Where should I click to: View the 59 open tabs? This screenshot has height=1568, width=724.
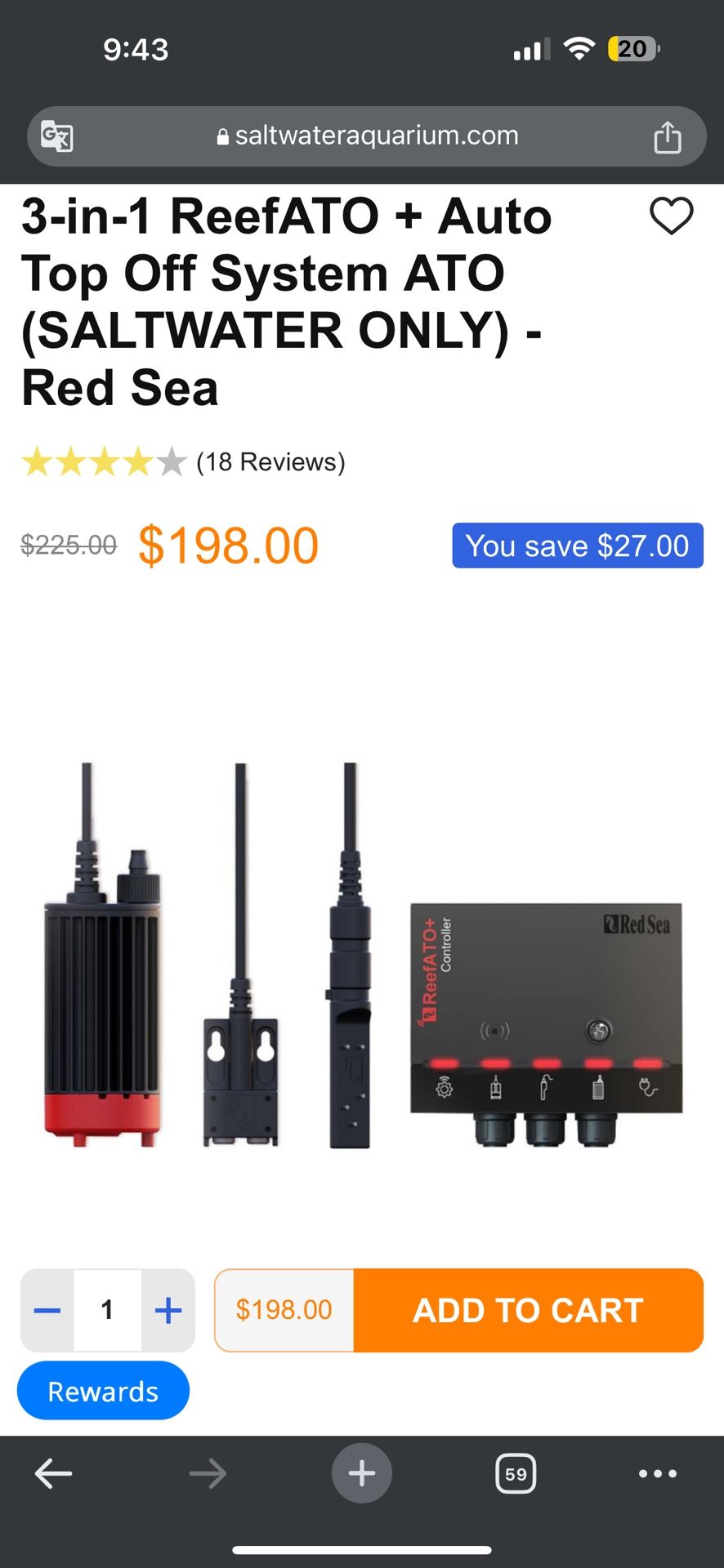pyautogui.click(x=516, y=1474)
